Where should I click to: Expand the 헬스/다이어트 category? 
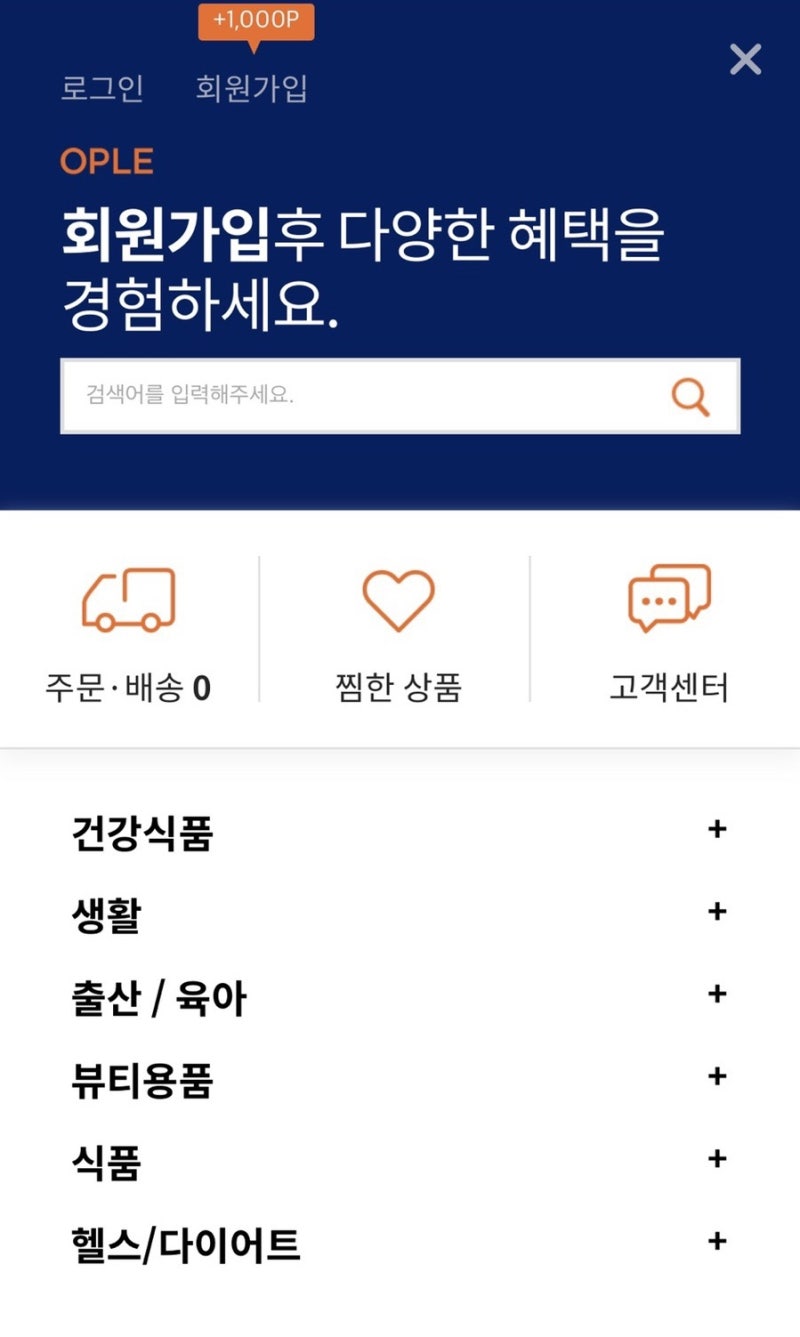pos(400,1244)
